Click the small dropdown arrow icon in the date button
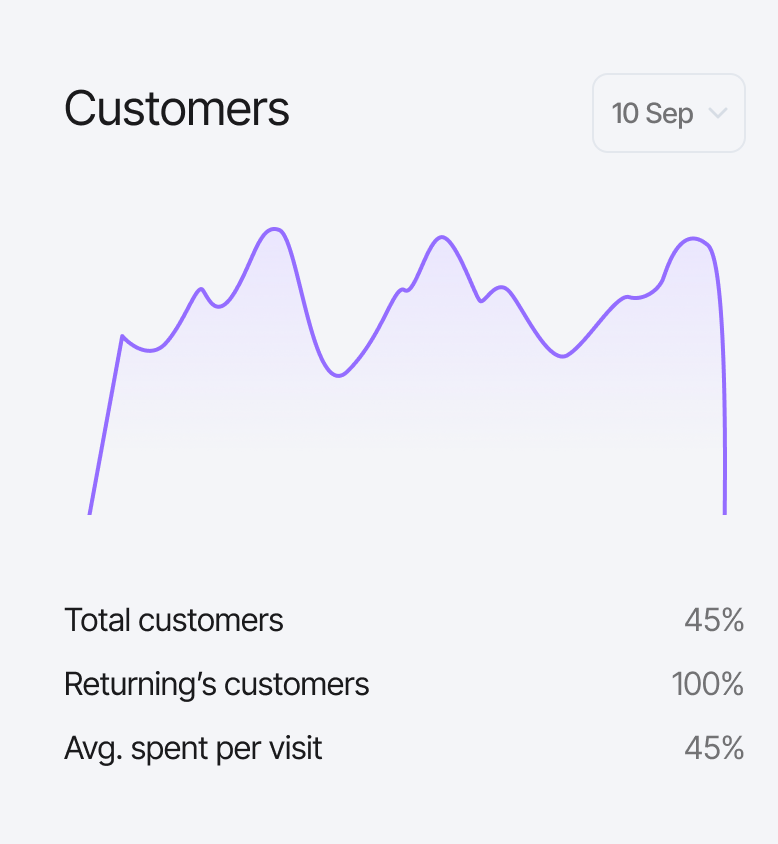 (x=717, y=113)
